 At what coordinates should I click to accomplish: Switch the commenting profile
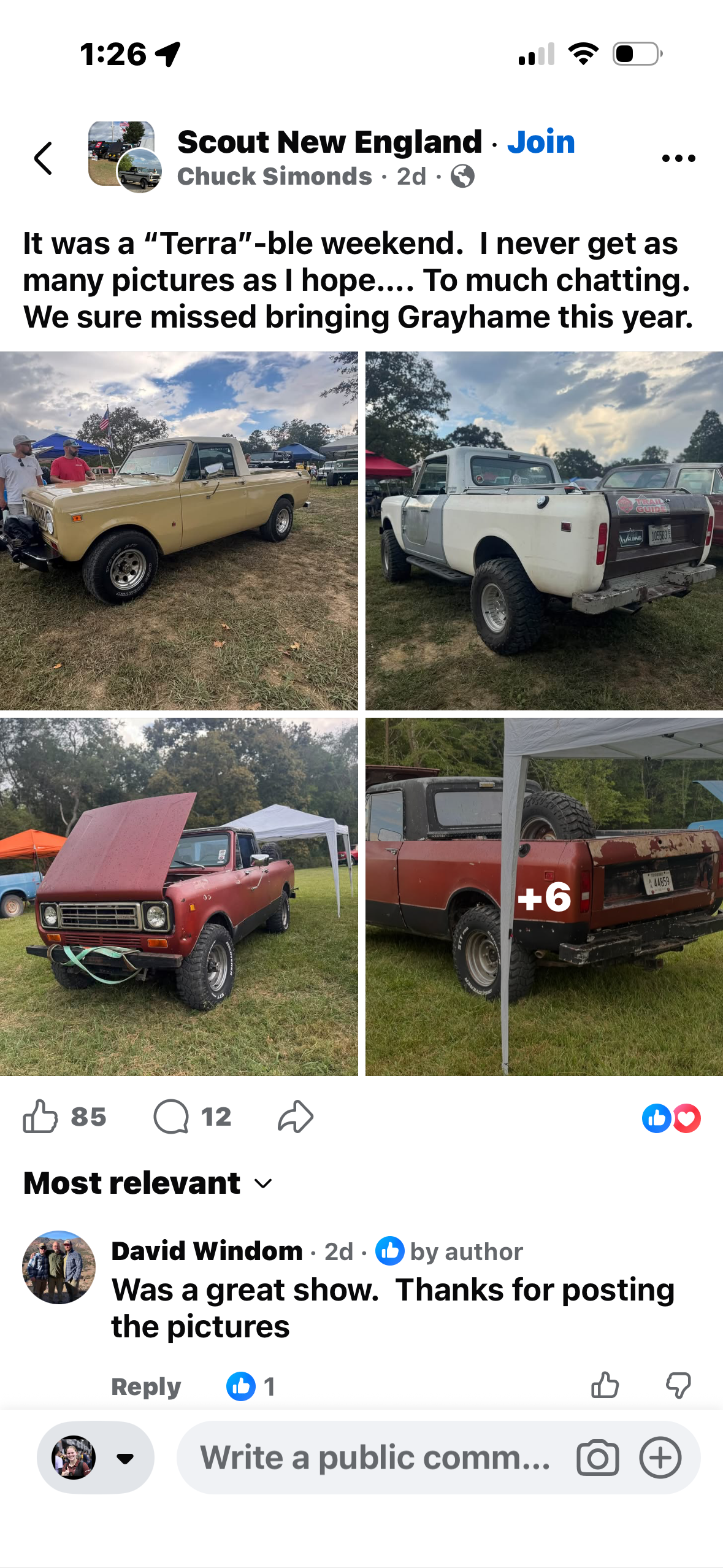(x=95, y=1458)
